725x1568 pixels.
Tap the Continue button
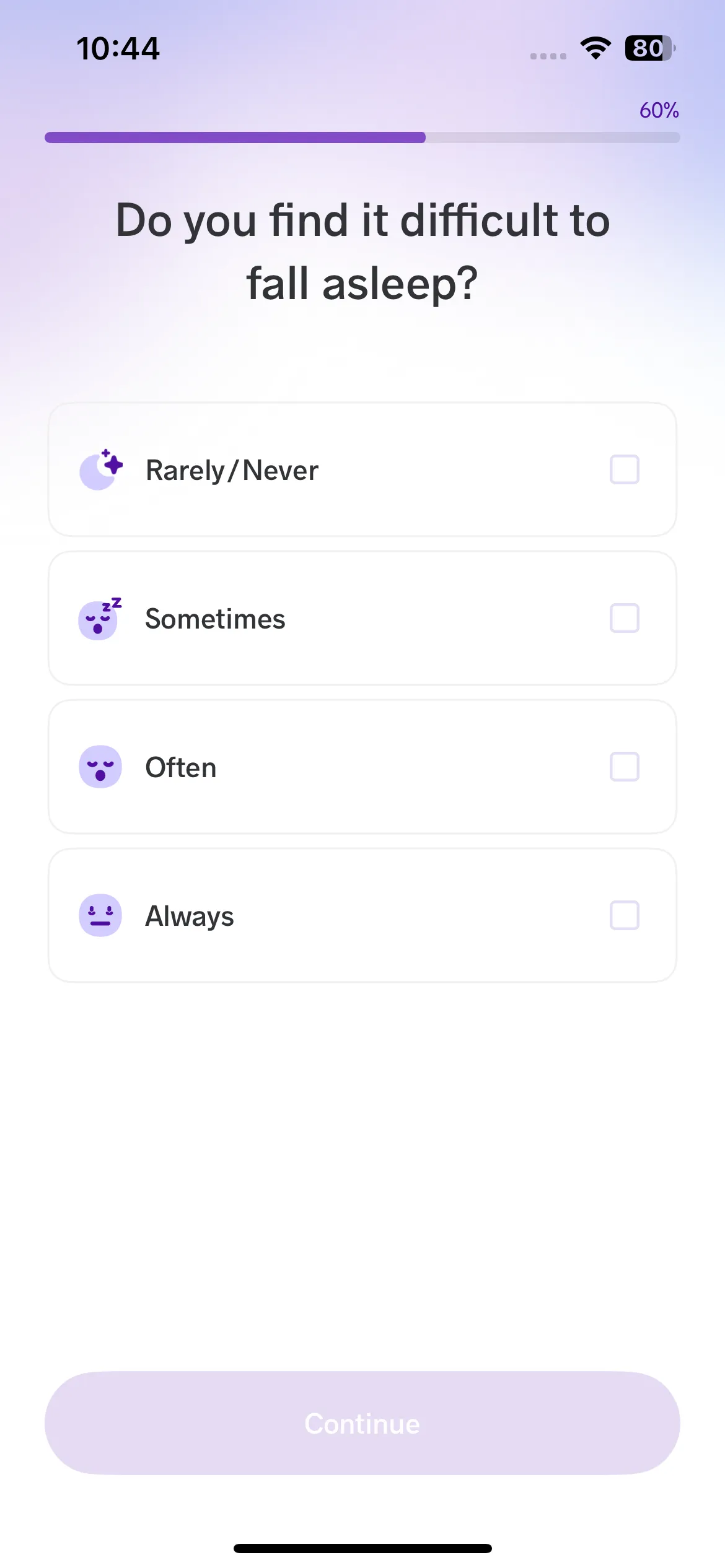[x=362, y=1423]
